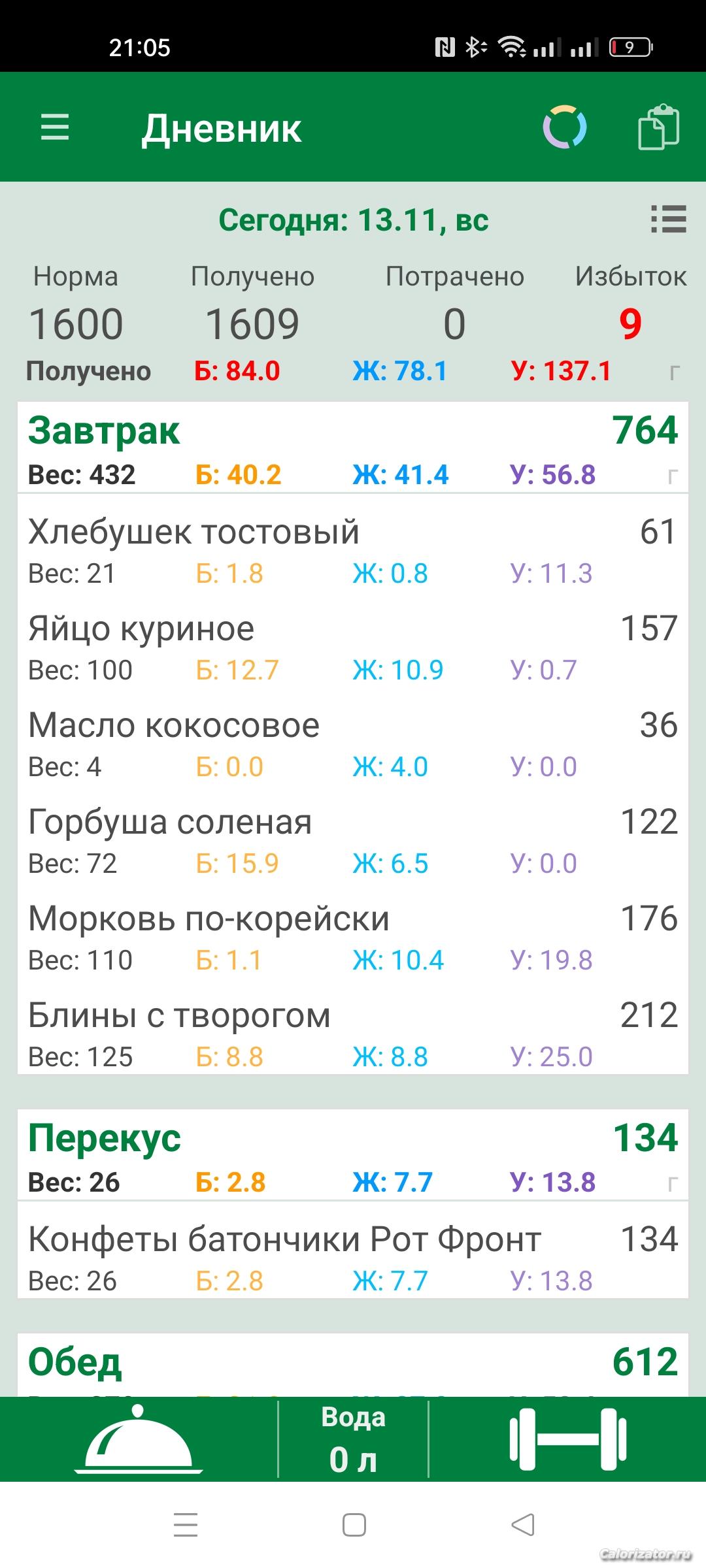Open Конфеты батончики Рот Фронт entry
Viewport: 706px width, 1568px height.
click(x=353, y=1258)
